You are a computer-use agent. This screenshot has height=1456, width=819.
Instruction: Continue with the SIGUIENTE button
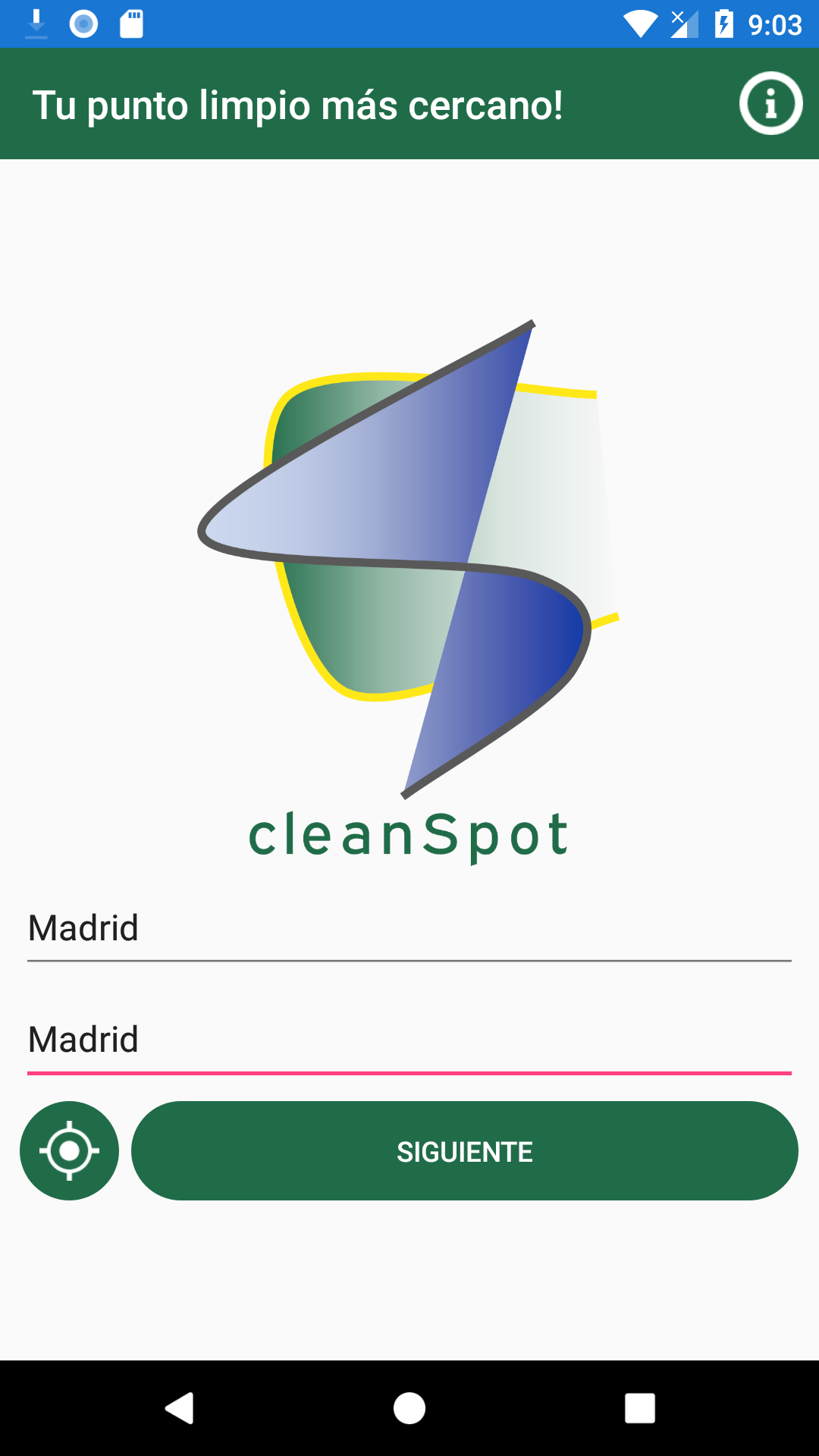point(465,1150)
